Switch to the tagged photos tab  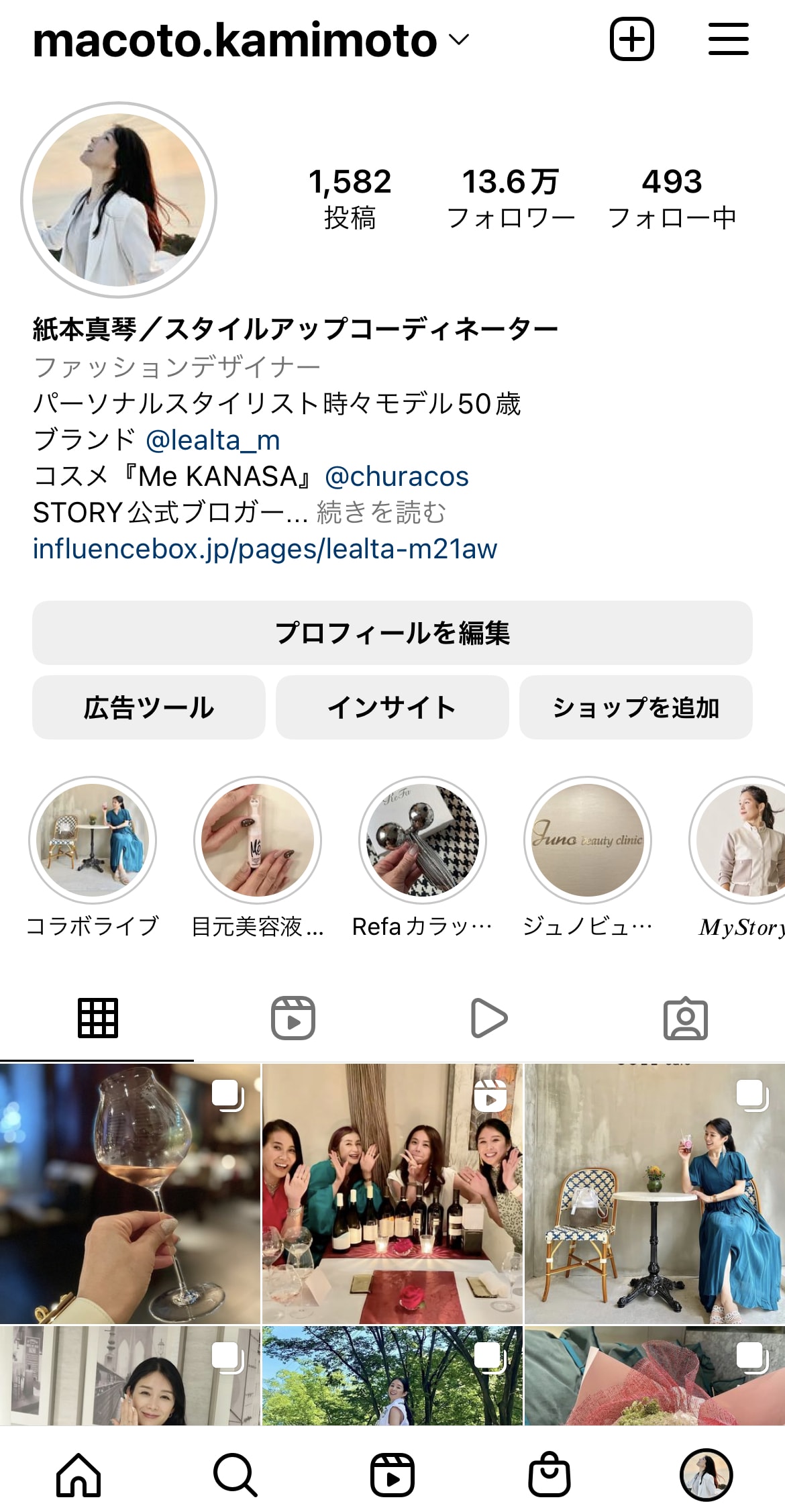click(685, 1018)
